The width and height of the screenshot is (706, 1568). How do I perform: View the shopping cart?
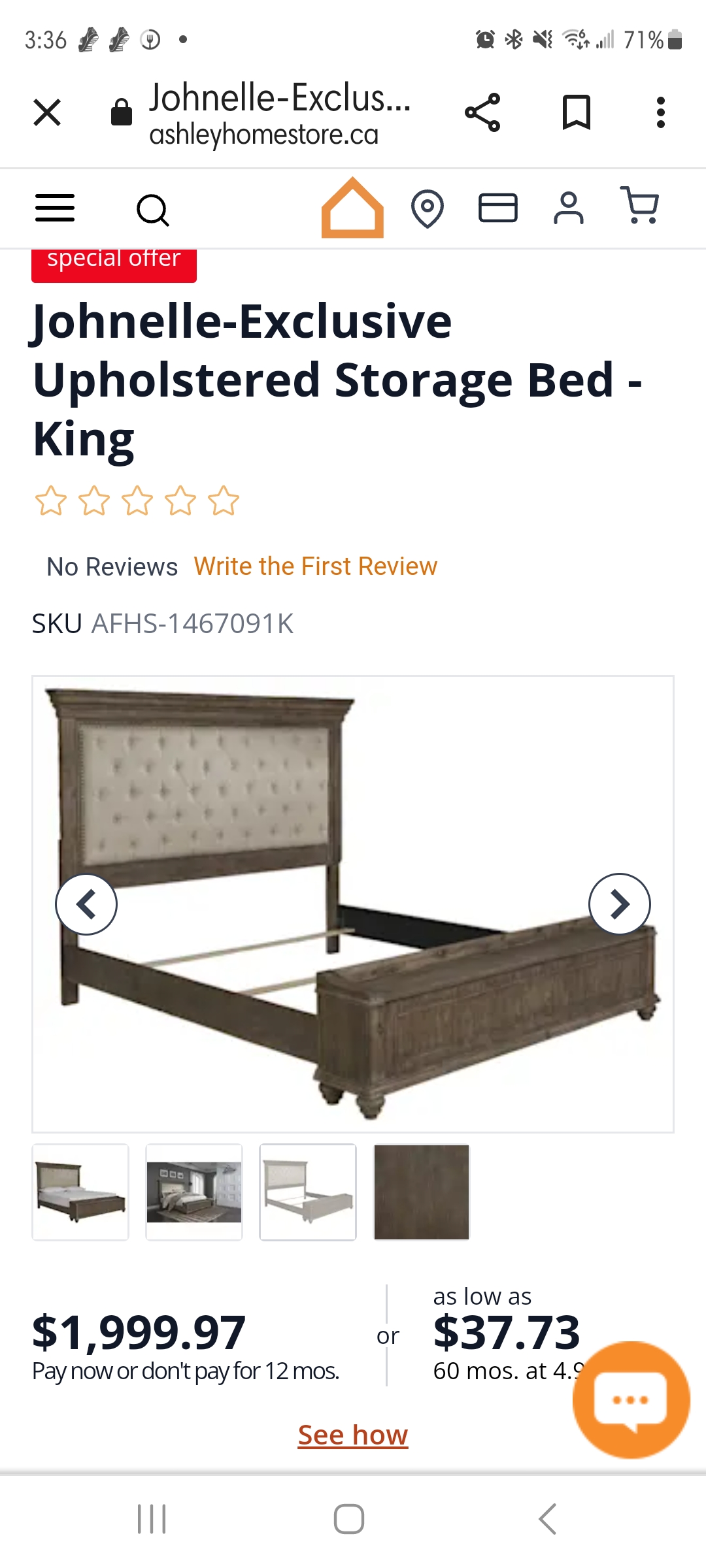tap(640, 206)
